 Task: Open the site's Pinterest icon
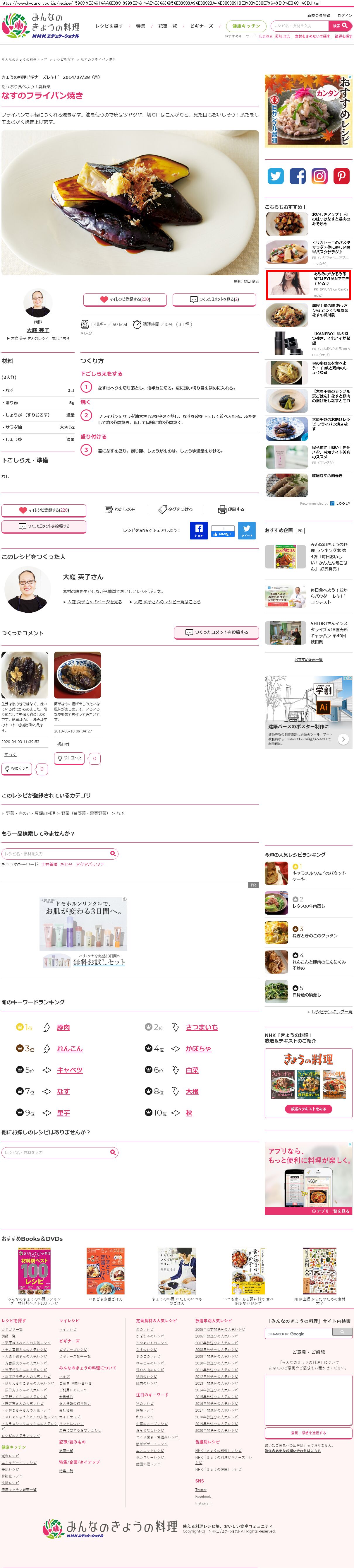pyautogui.click(x=341, y=176)
